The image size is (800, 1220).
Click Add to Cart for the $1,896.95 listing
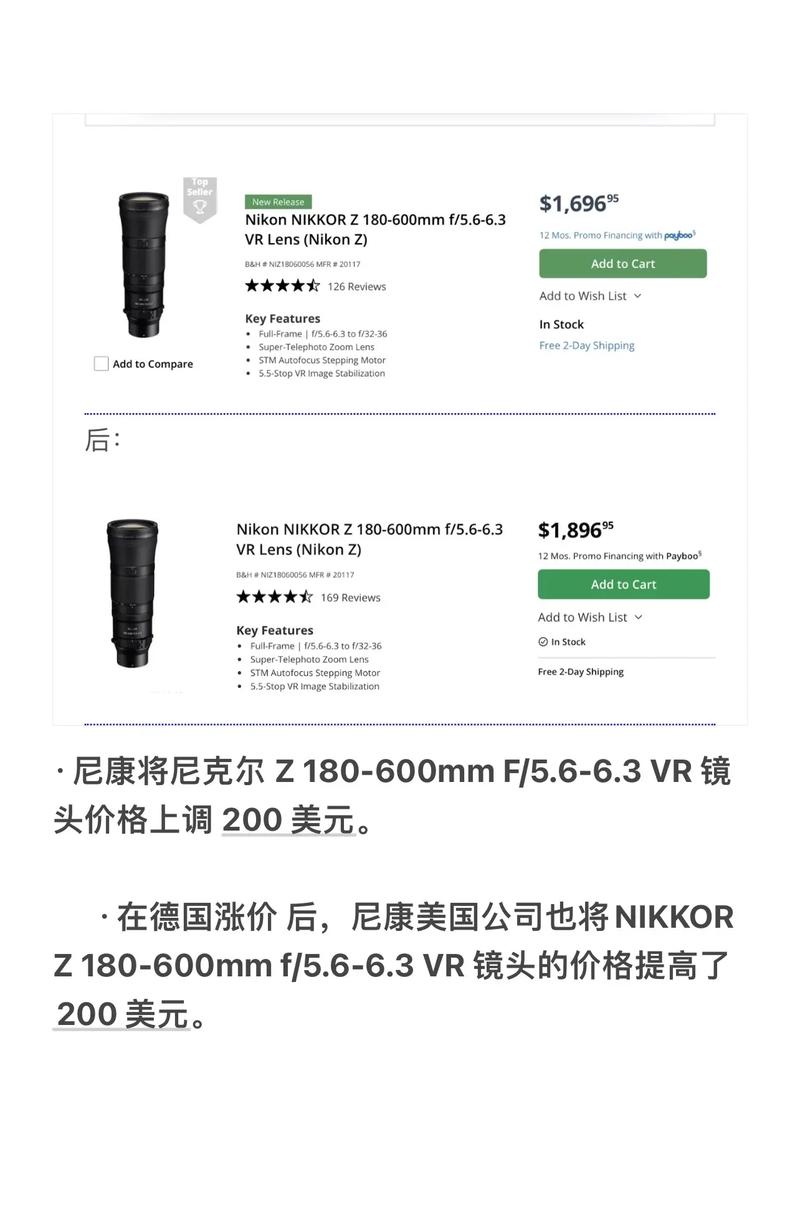(623, 584)
